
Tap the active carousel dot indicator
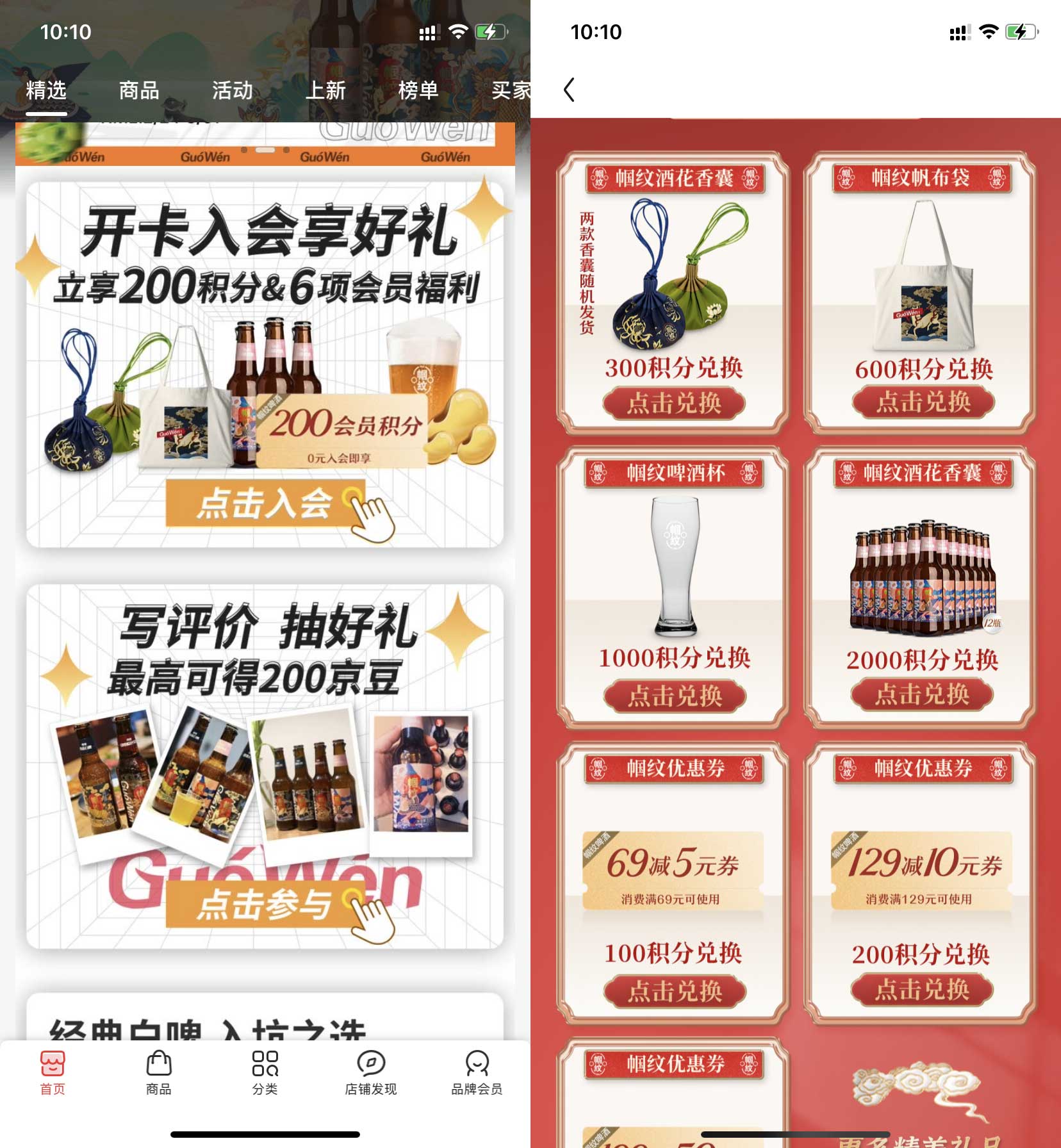point(265,149)
